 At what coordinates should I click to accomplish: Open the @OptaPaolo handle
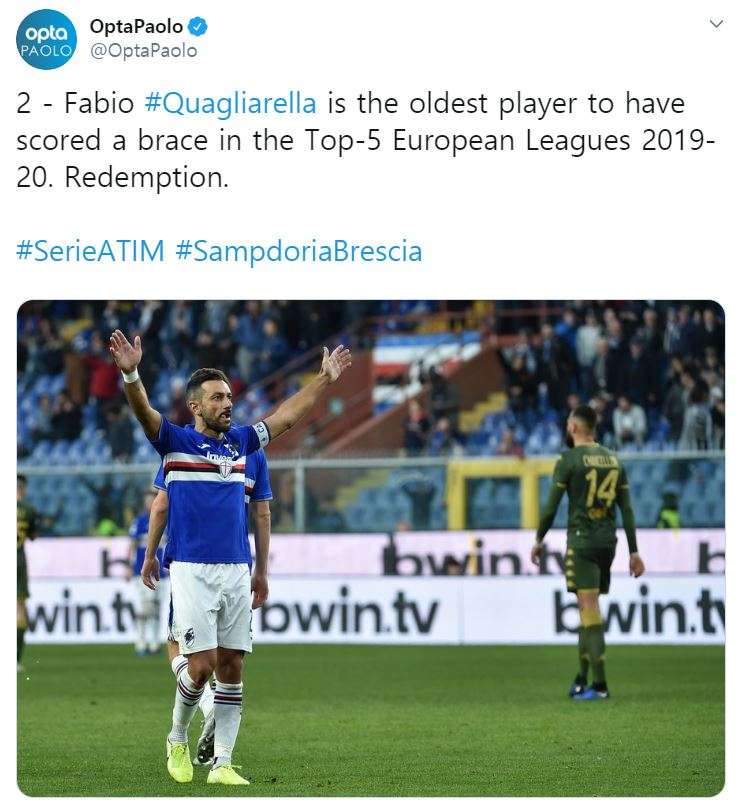pyautogui.click(x=143, y=51)
